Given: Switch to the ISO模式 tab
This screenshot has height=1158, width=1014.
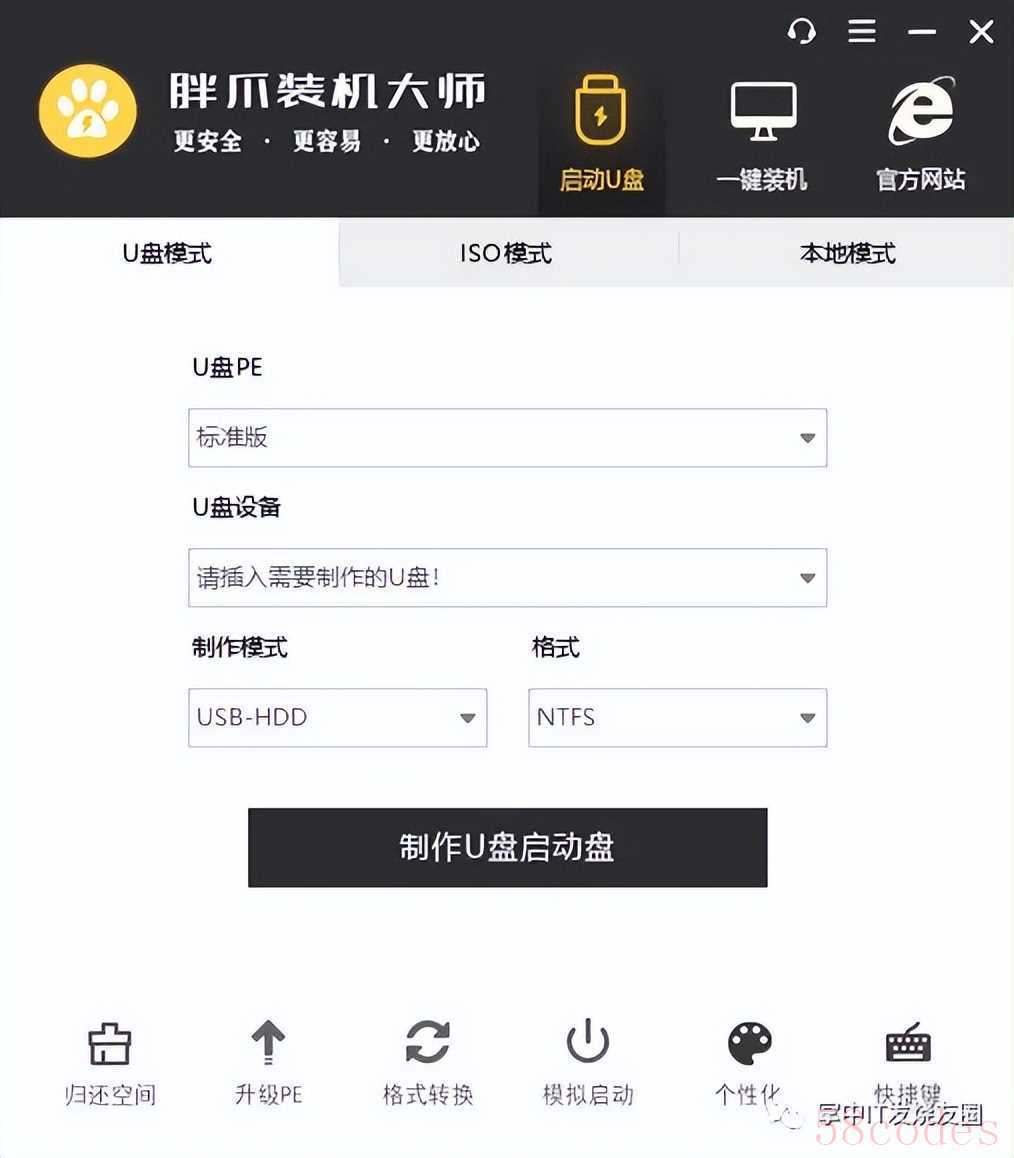Looking at the screenshot, I should point(506,253).
